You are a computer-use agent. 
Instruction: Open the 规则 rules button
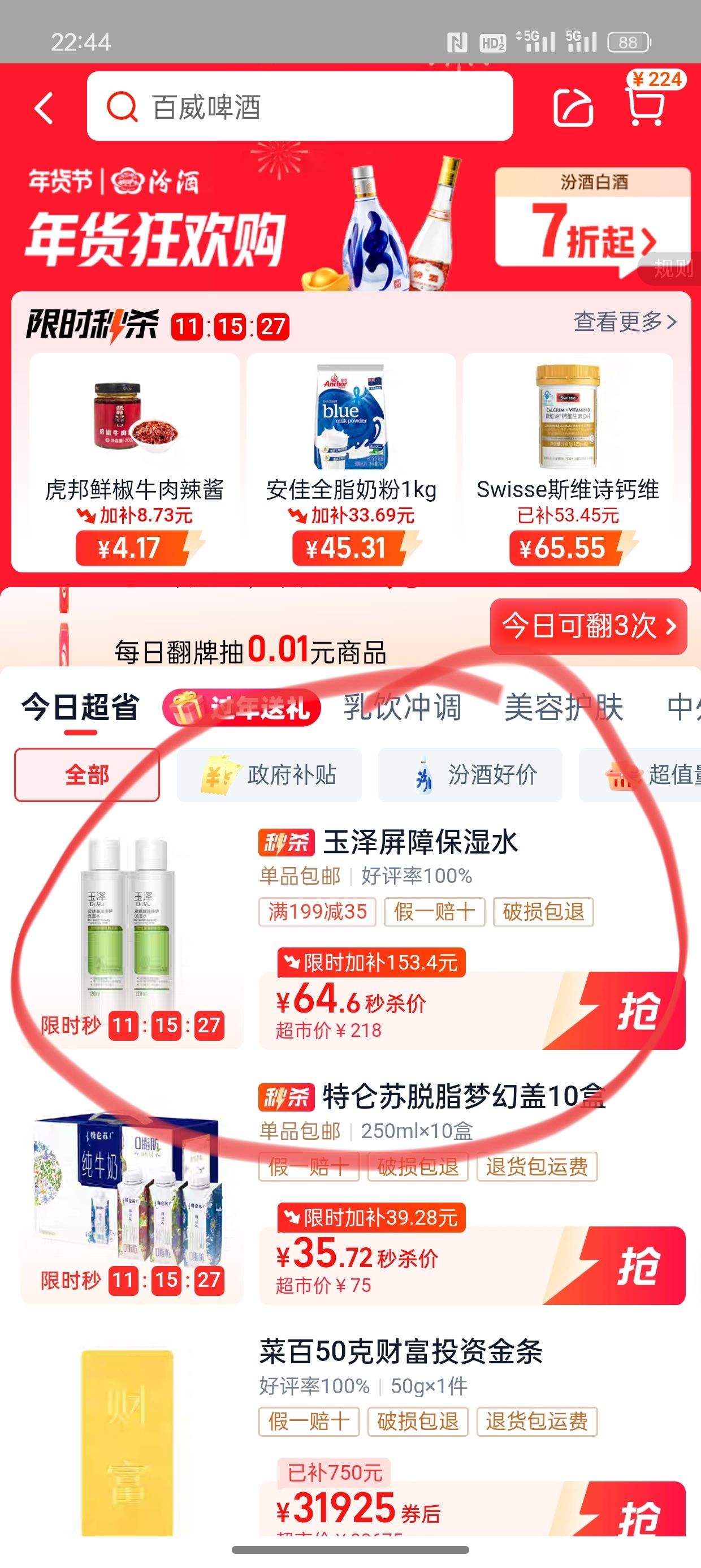pyautogui.click(x=673, y=268)
